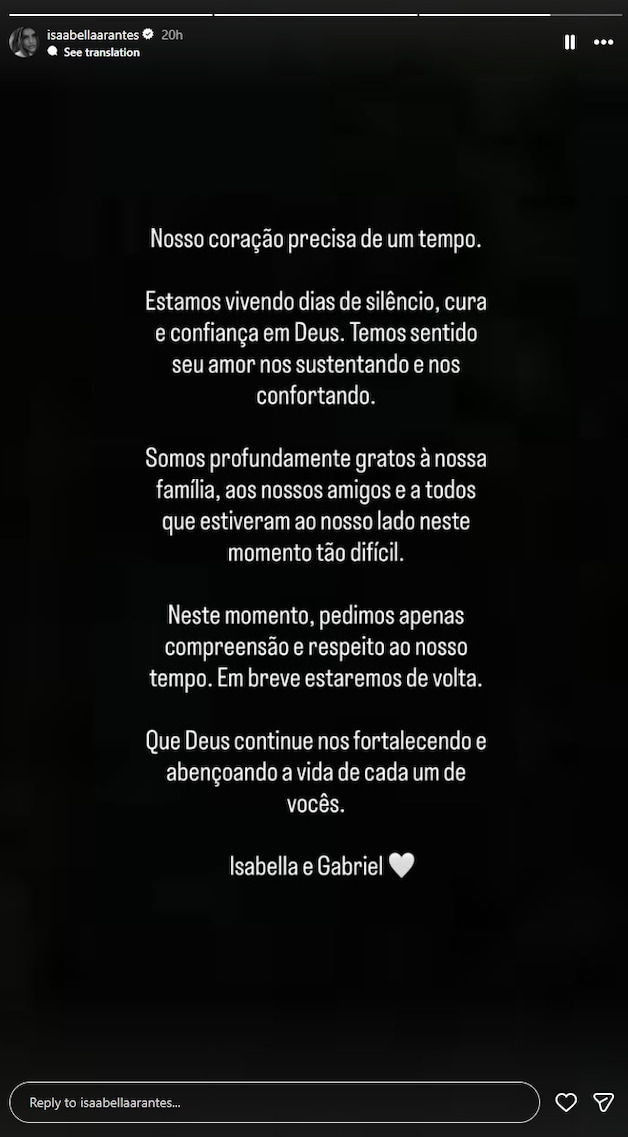Share the story via send icon

click(603, 1102)
